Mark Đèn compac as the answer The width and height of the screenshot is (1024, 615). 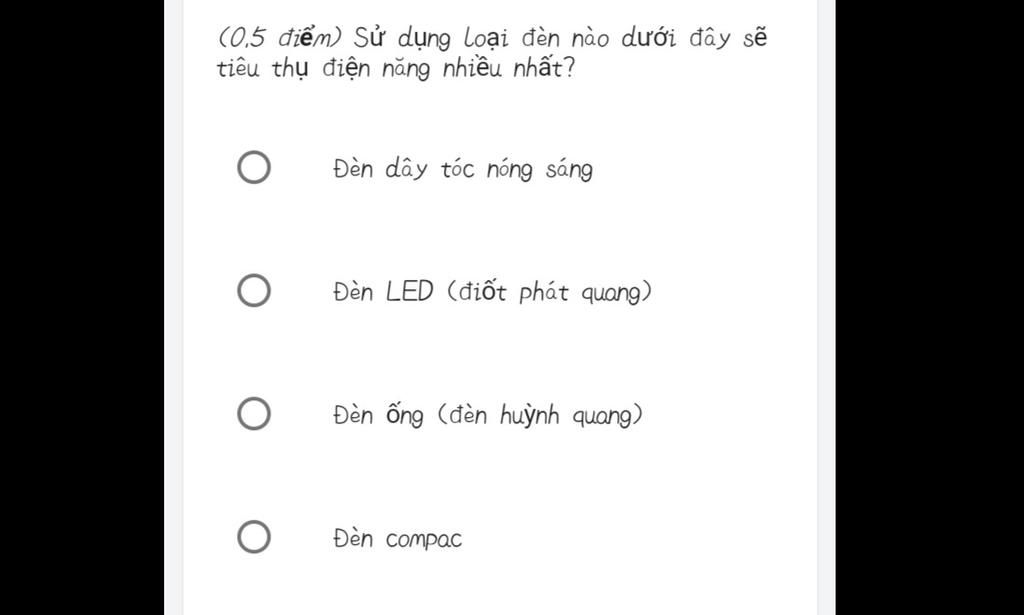pos(254,538)
